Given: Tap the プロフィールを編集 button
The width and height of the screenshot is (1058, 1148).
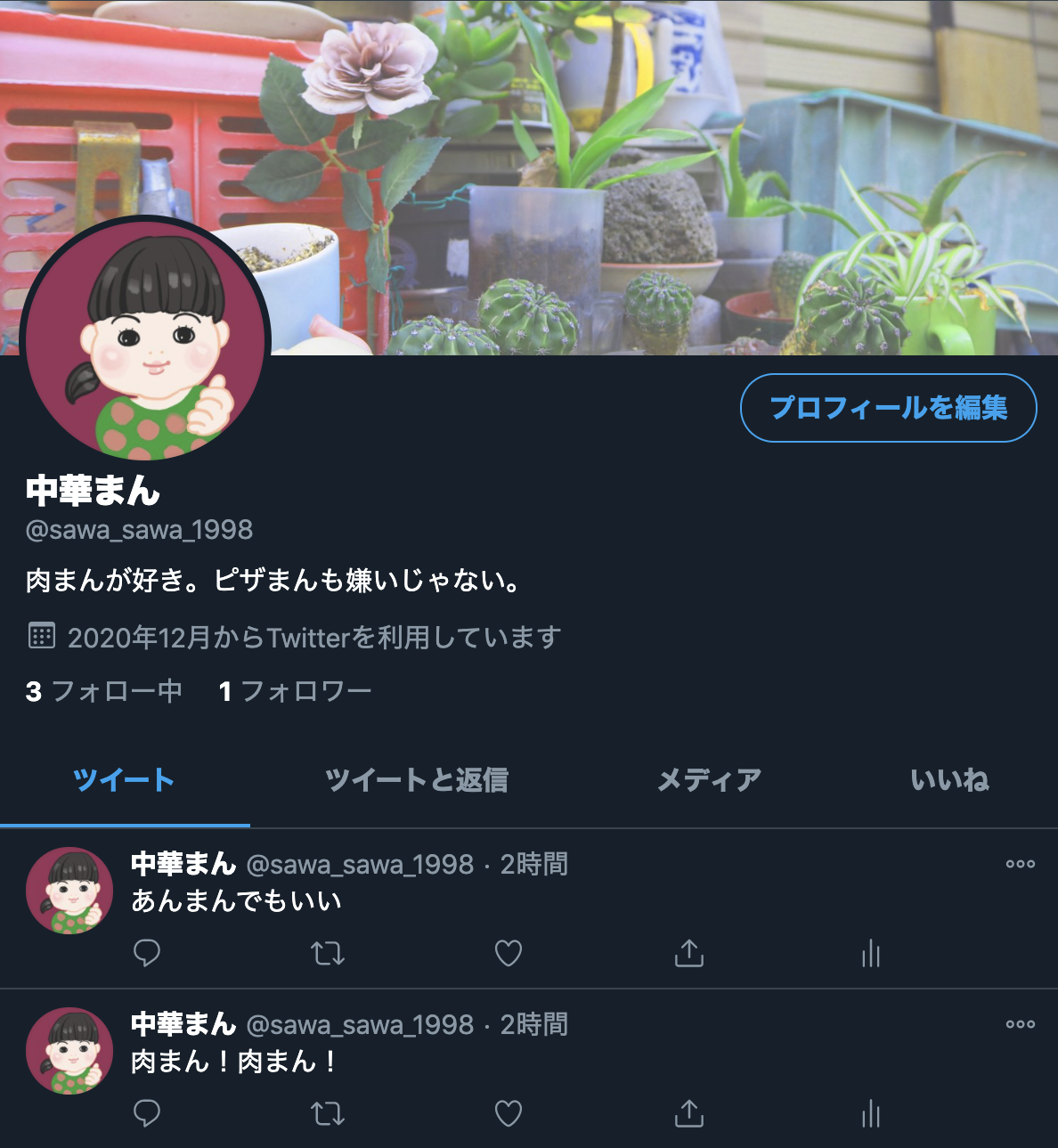Looking at the screenshot, I should 888,408.
